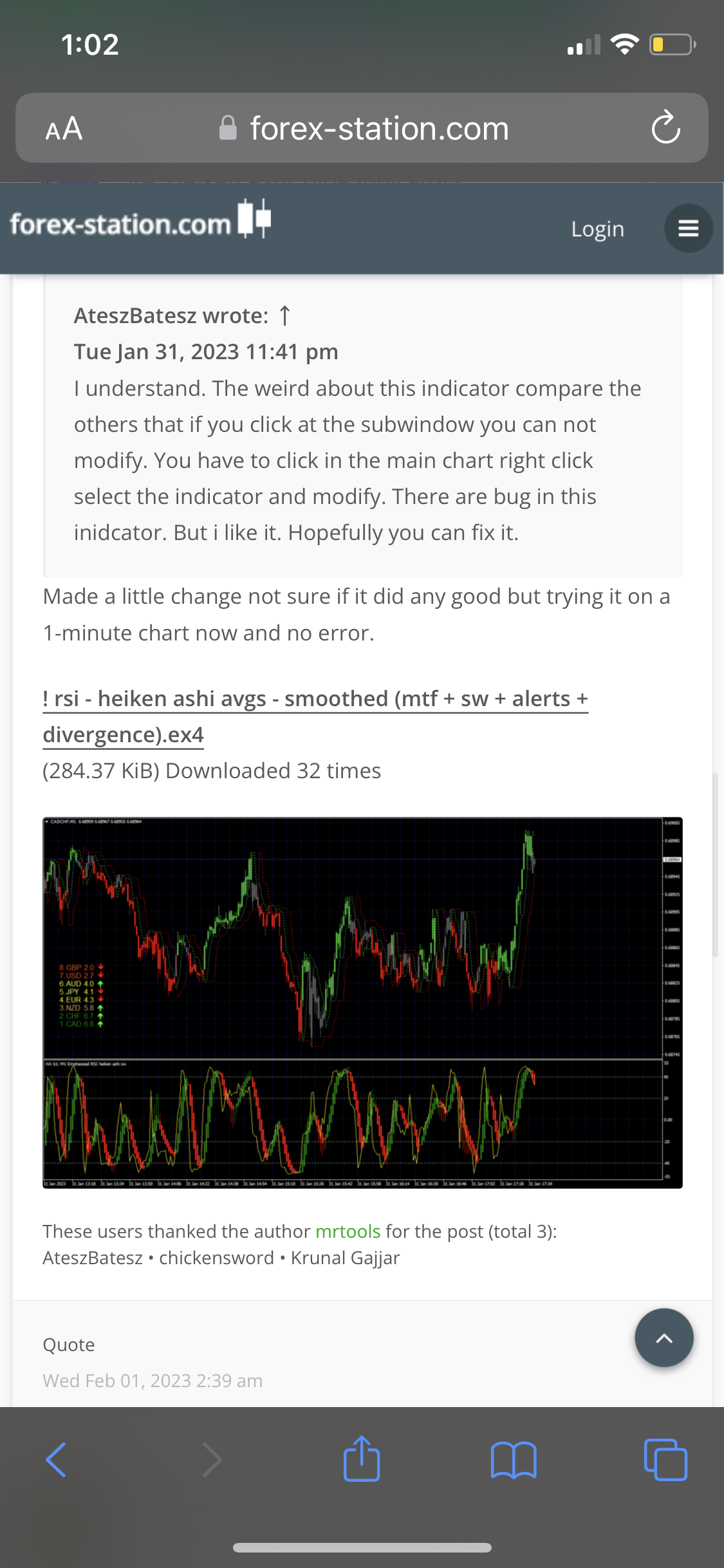Open the hamburger navigation menu
Image resolution: width=724 pixels, height=1568 pixels.
(688, 229)
